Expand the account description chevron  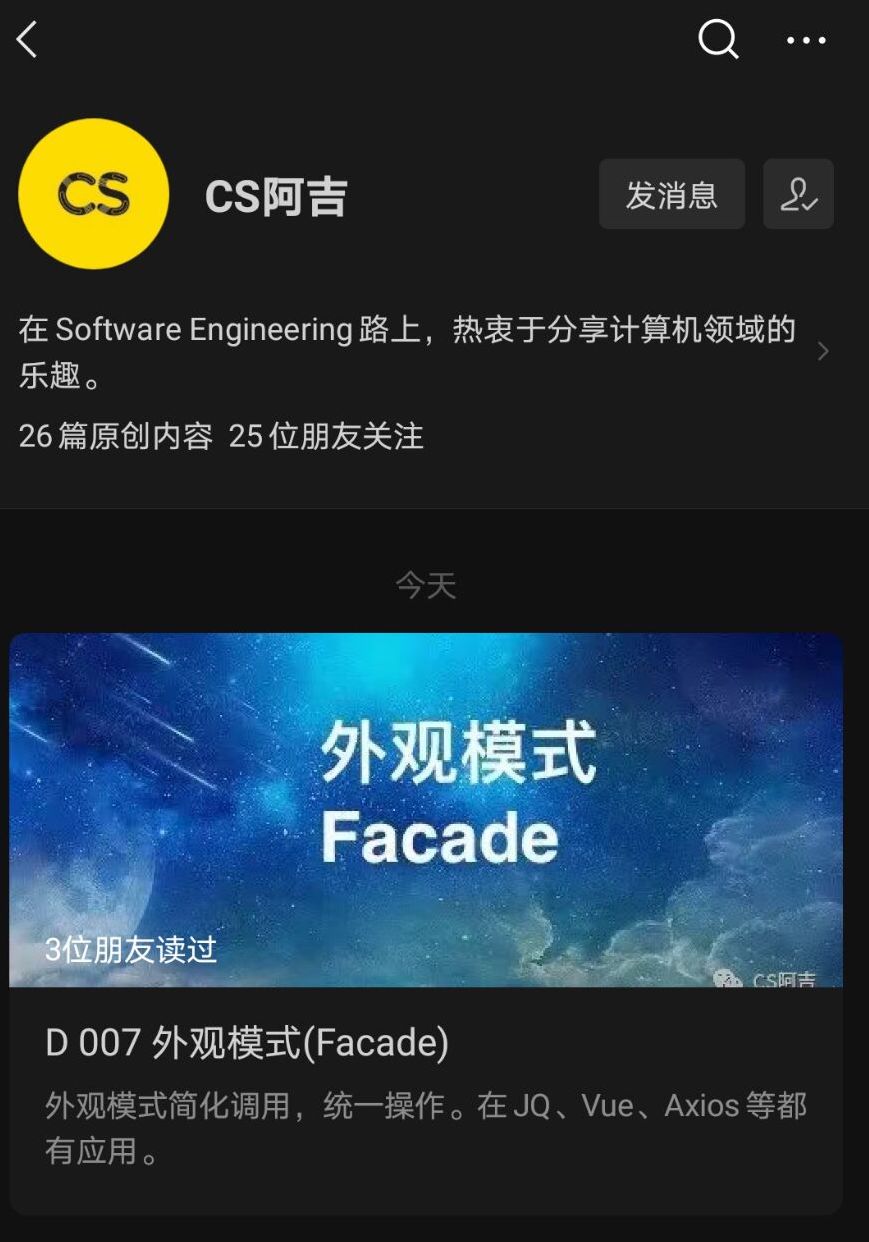822,351
